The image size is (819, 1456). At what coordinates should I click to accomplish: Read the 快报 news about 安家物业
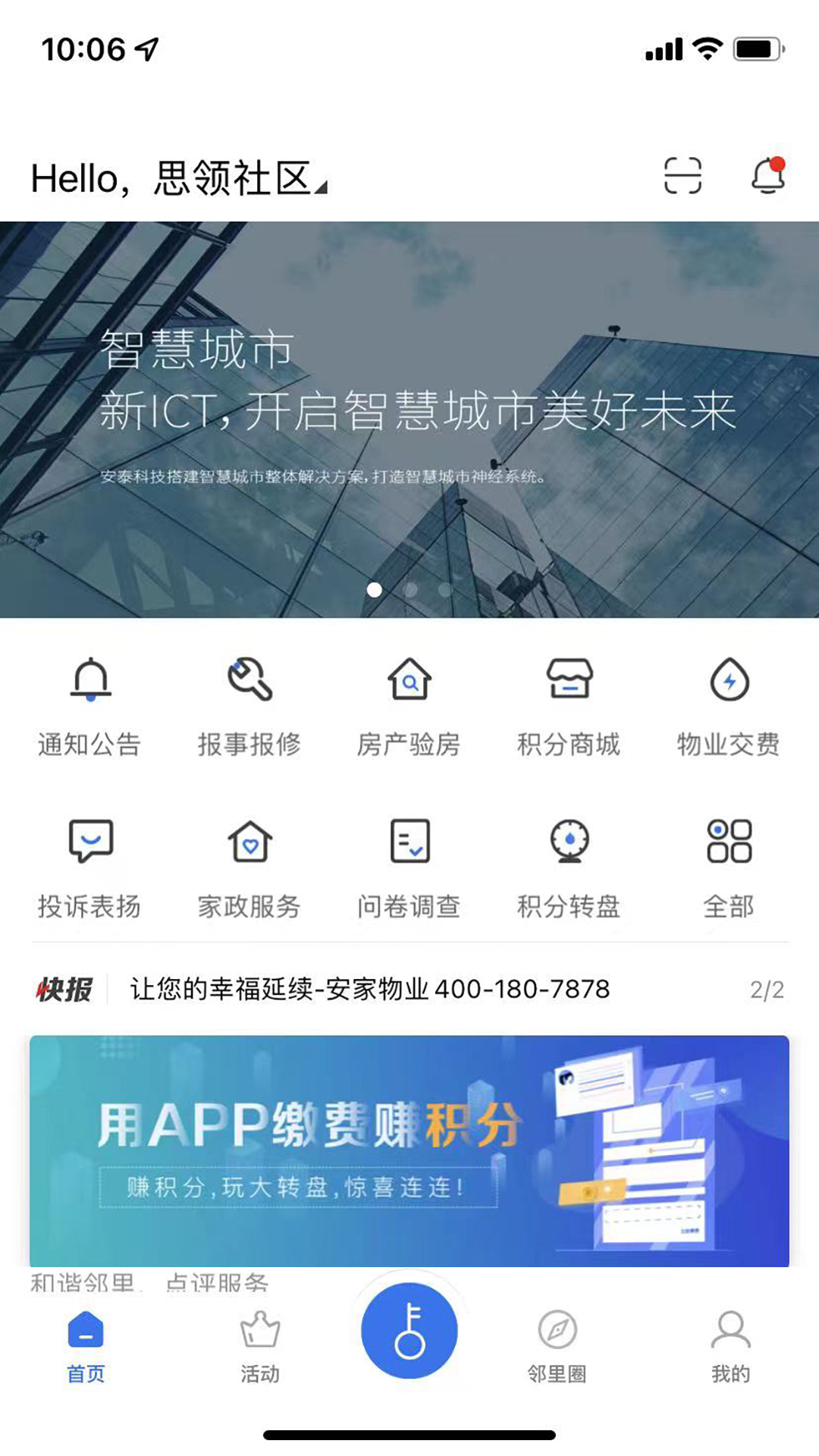point(370,989)
